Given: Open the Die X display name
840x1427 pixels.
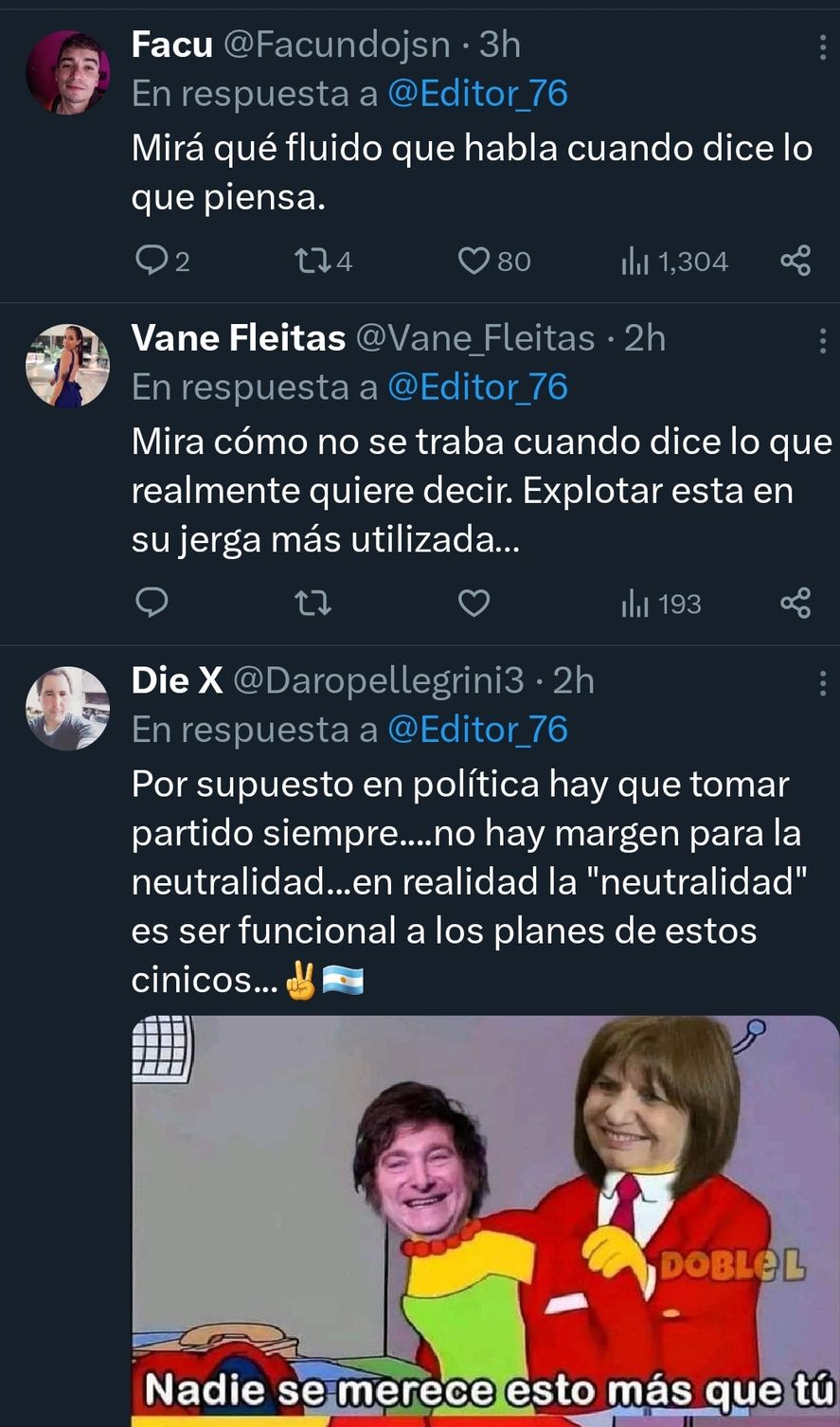Looking at the screenshot, I should [x=175, y=679].
